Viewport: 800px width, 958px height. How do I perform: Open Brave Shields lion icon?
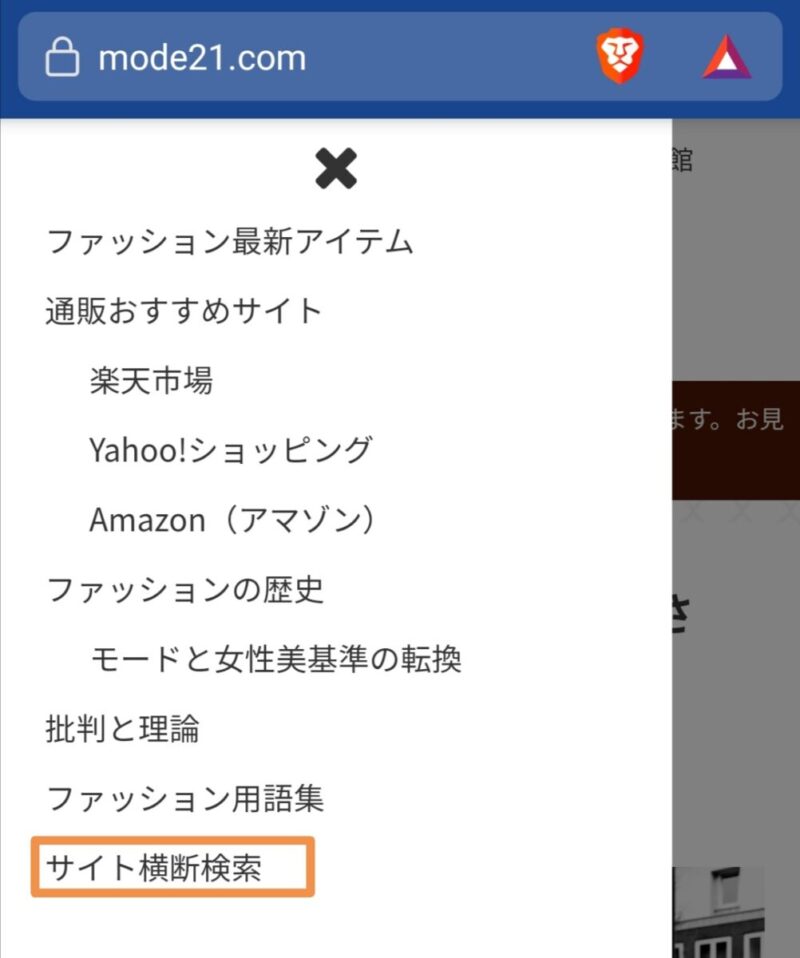620,57
